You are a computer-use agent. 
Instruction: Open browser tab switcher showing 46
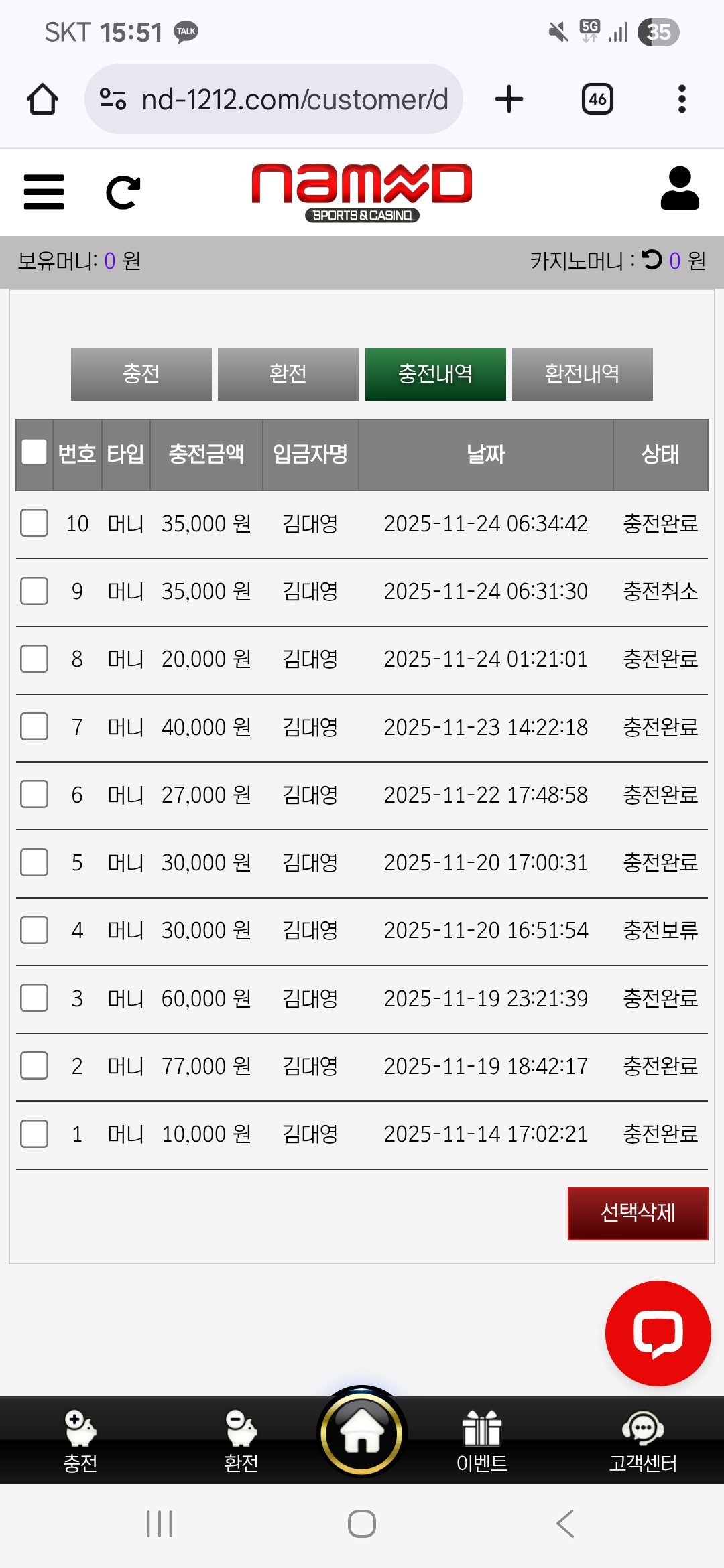[597, 99]
